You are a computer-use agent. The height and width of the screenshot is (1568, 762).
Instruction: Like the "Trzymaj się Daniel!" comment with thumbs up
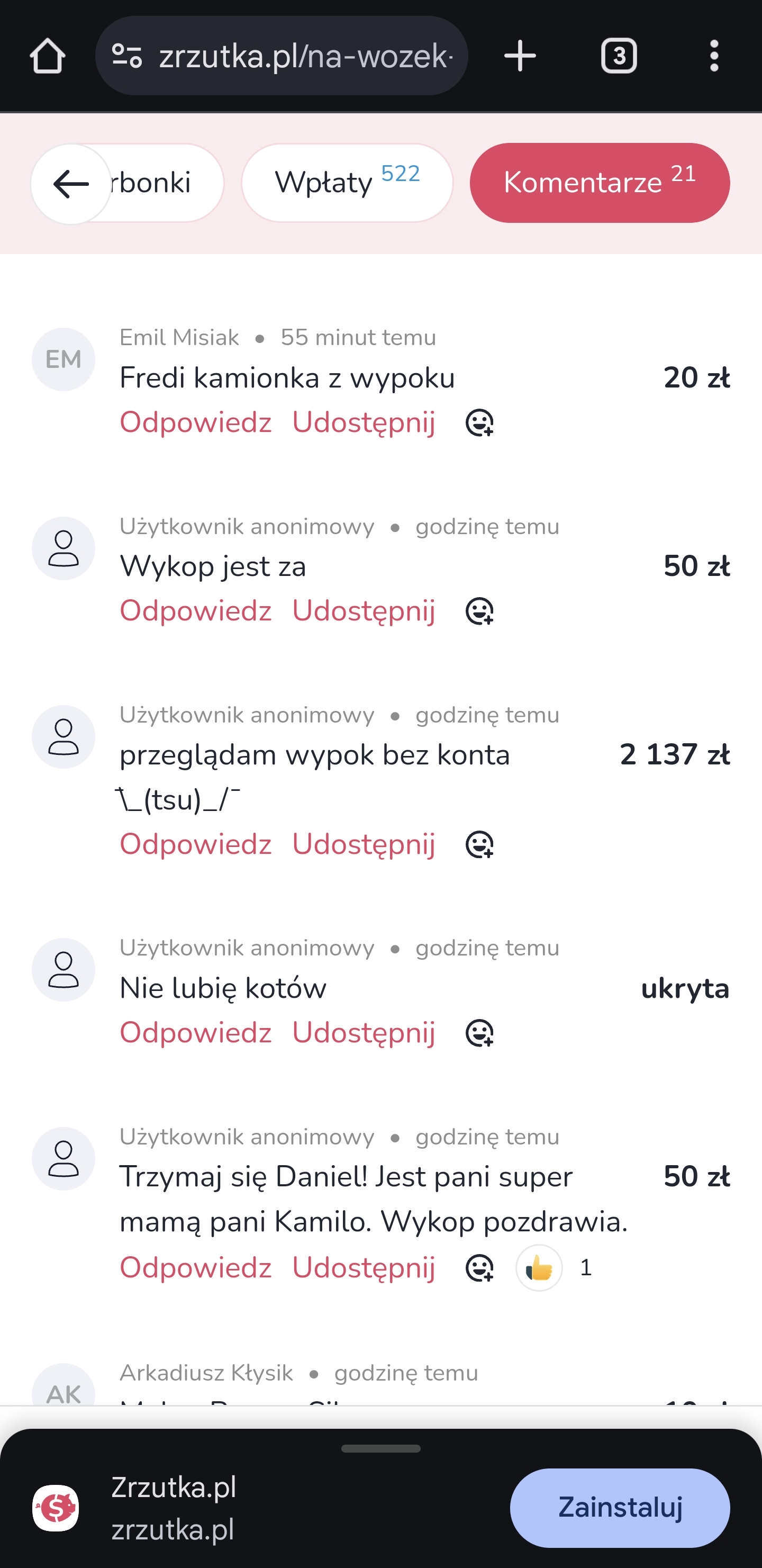(x=539, y=1268)
